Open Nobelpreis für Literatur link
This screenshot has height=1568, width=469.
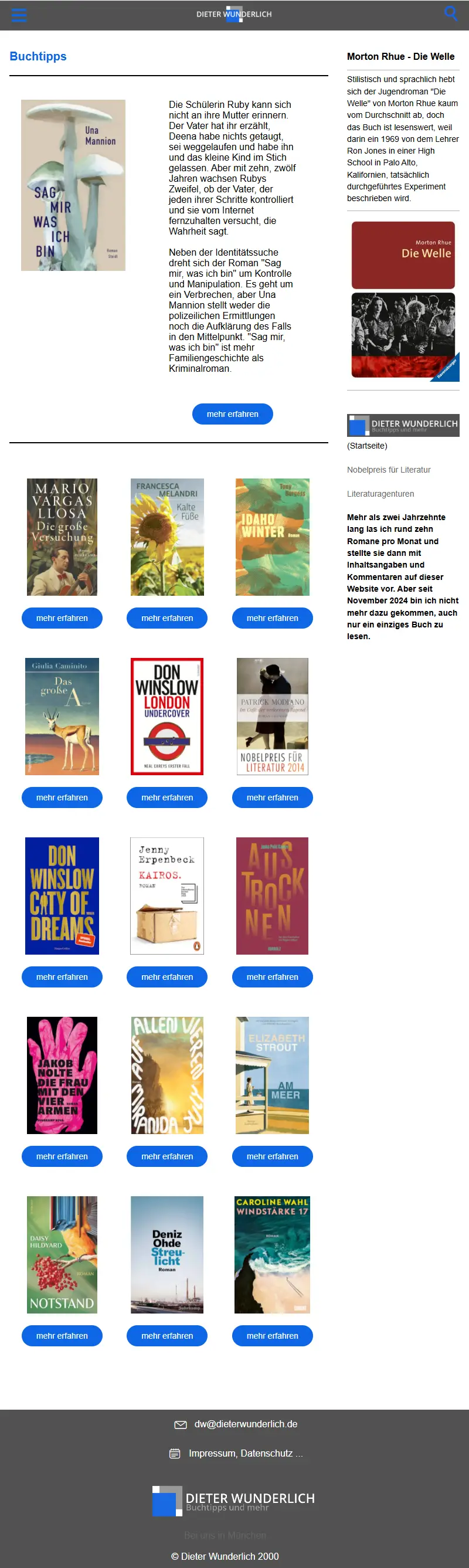[389, 470]
